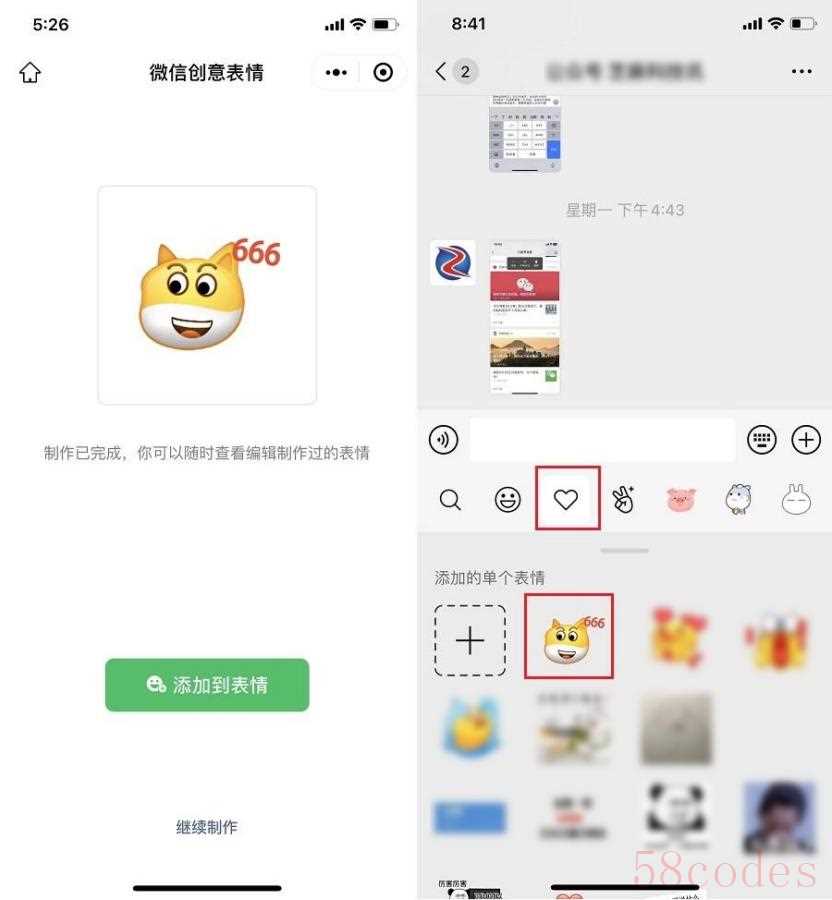Image resolution: width=832 pixels, height=900 pixels.
Task: Open the chat's three-dot options menu
Action: point(801,71)
